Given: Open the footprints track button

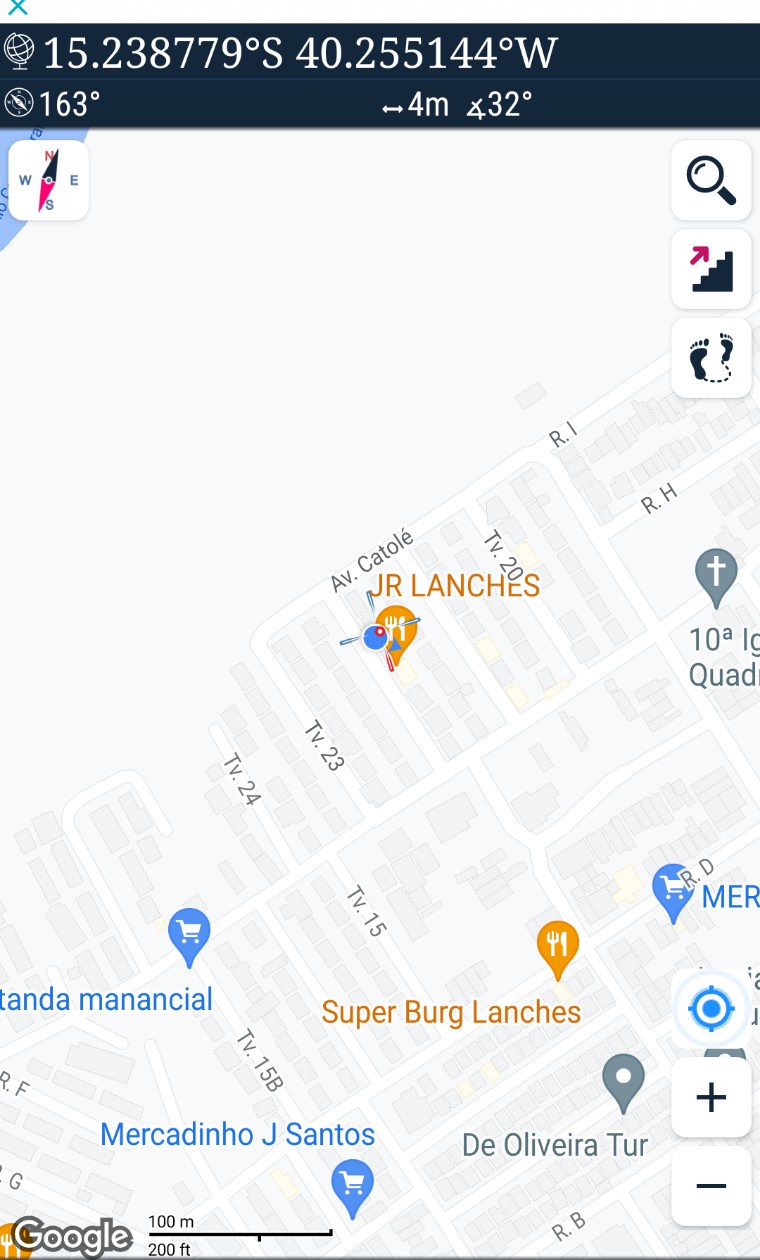Looking at the screenshot, I should [x=711, y=358].
